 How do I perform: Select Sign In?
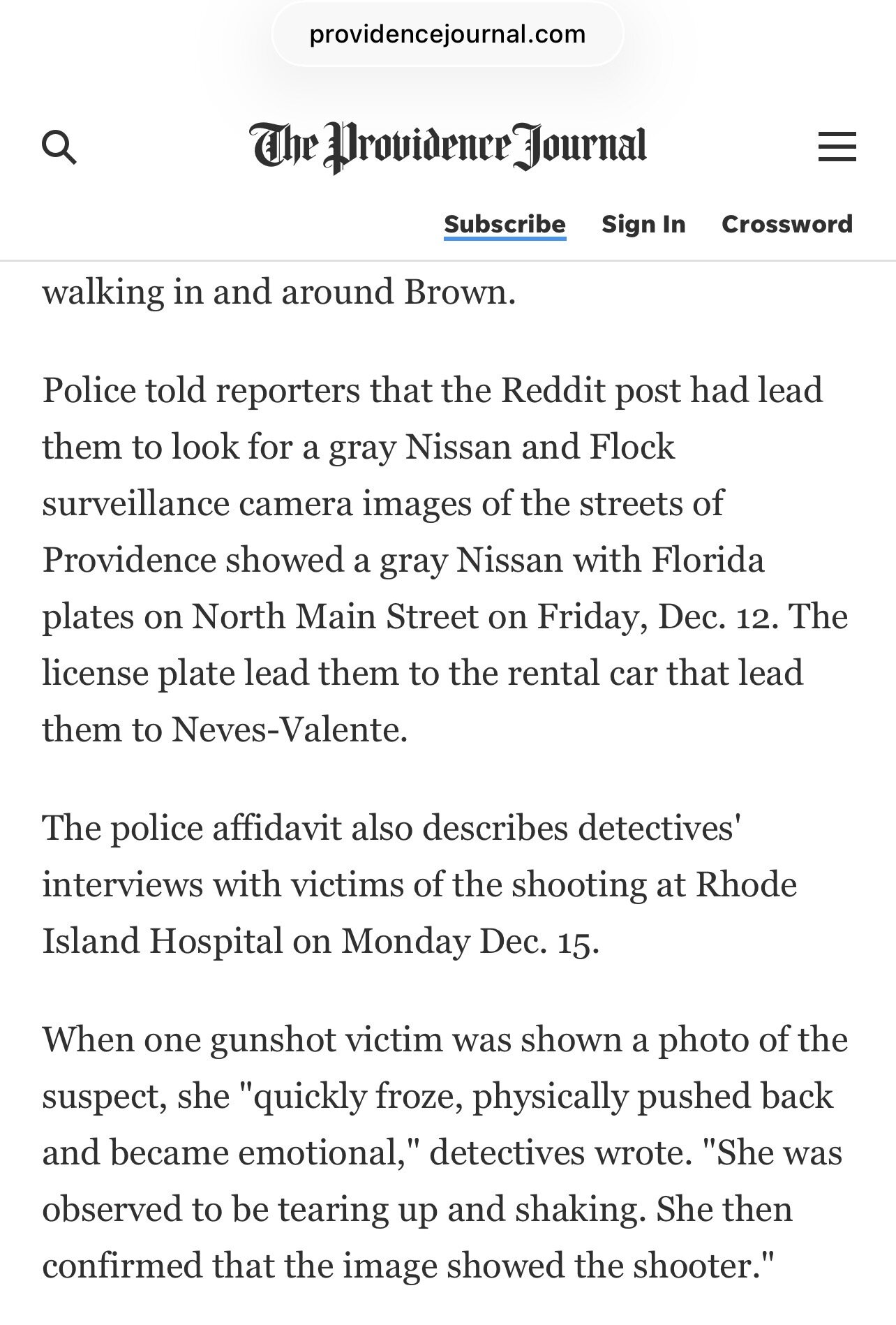click(643, 224)
